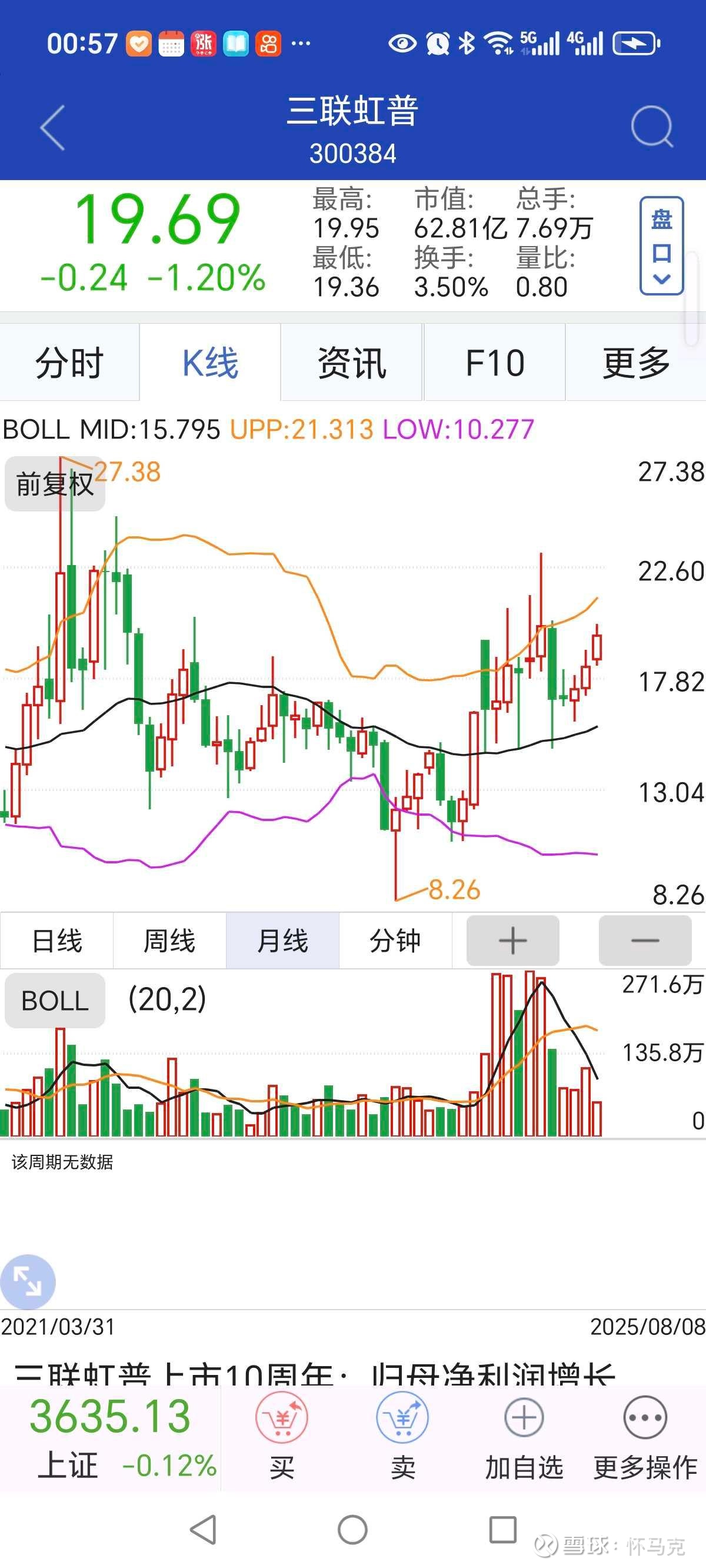Select the K线 tab
Screen dimensions: 706x1568
pyautogui.click(x=211, y=363)
